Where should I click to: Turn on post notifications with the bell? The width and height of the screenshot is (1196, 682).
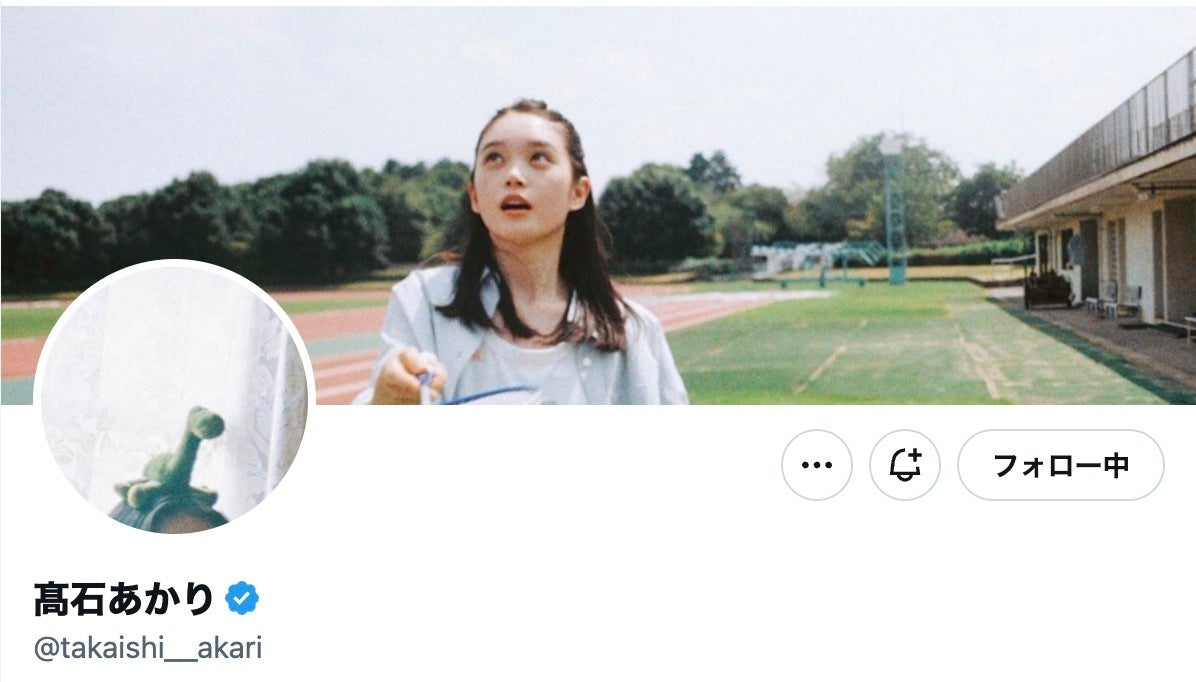(905, 465)
